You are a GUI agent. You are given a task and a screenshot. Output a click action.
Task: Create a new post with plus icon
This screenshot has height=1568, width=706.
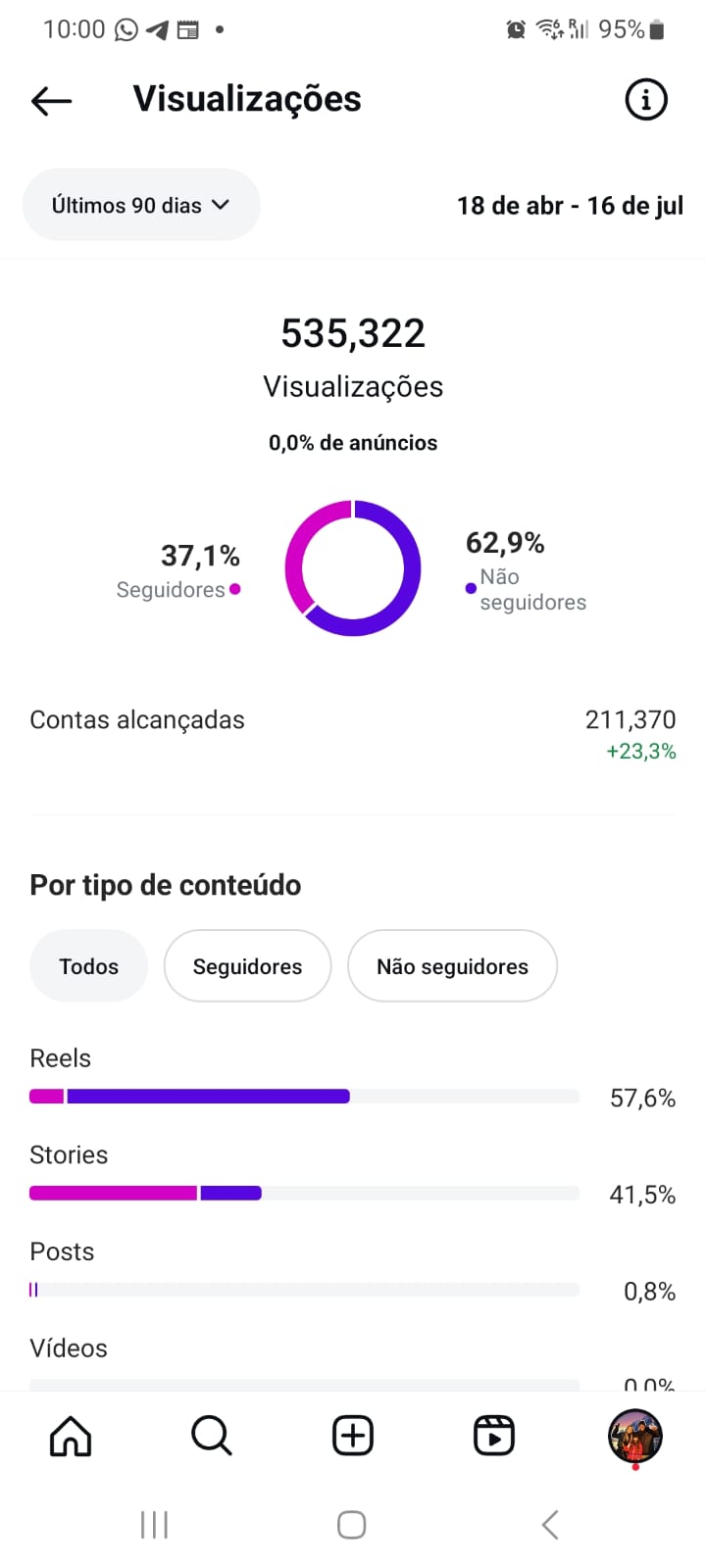pyautogui.click(x=353, y=1436)
